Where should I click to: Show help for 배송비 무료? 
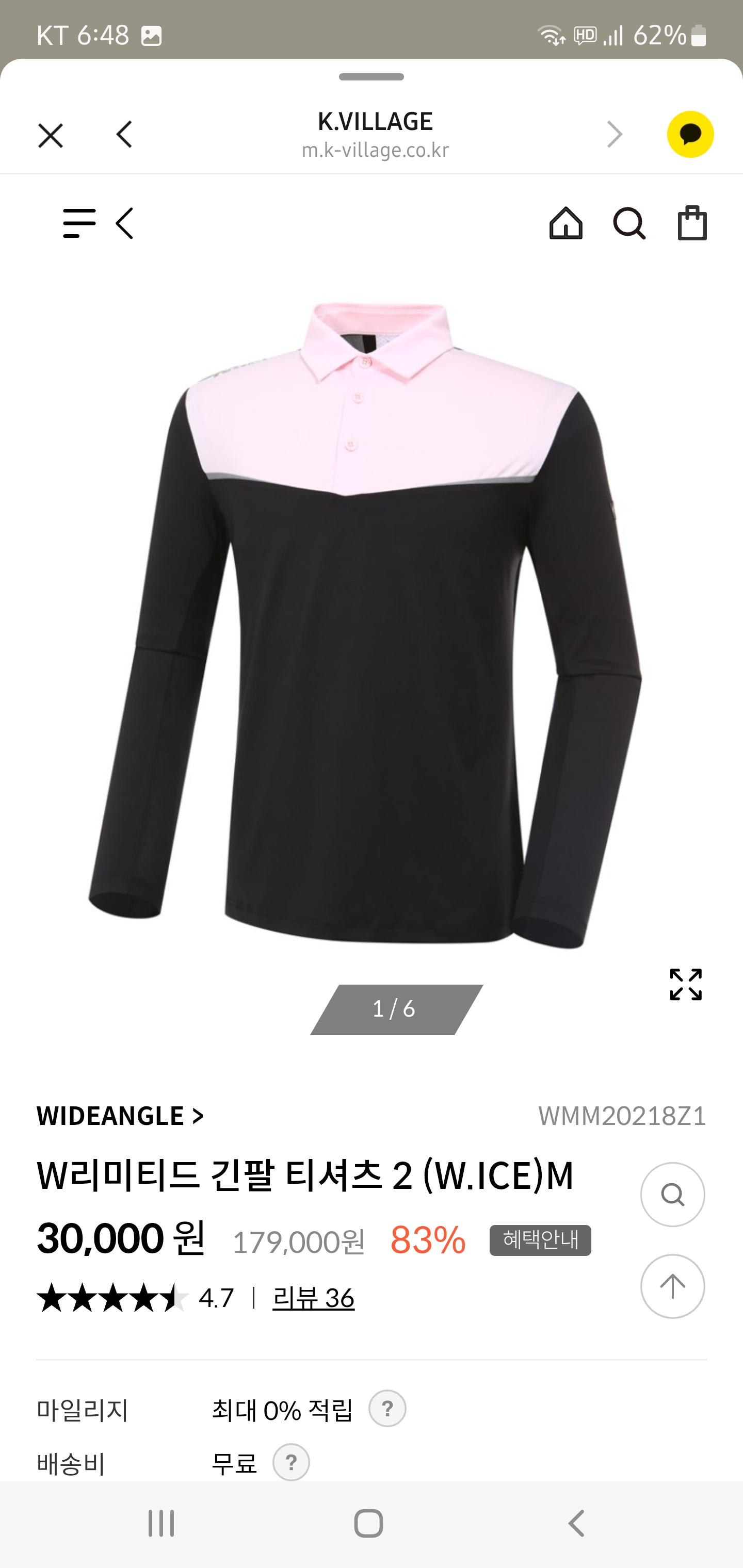pyautogui.click(x=291, y=1462)
